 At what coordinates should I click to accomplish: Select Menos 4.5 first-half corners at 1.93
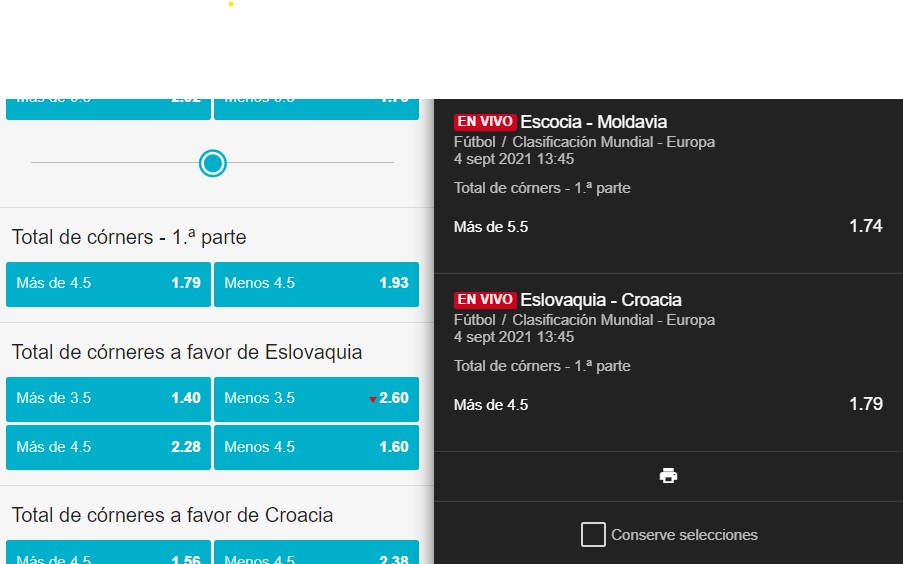point(316,284)
